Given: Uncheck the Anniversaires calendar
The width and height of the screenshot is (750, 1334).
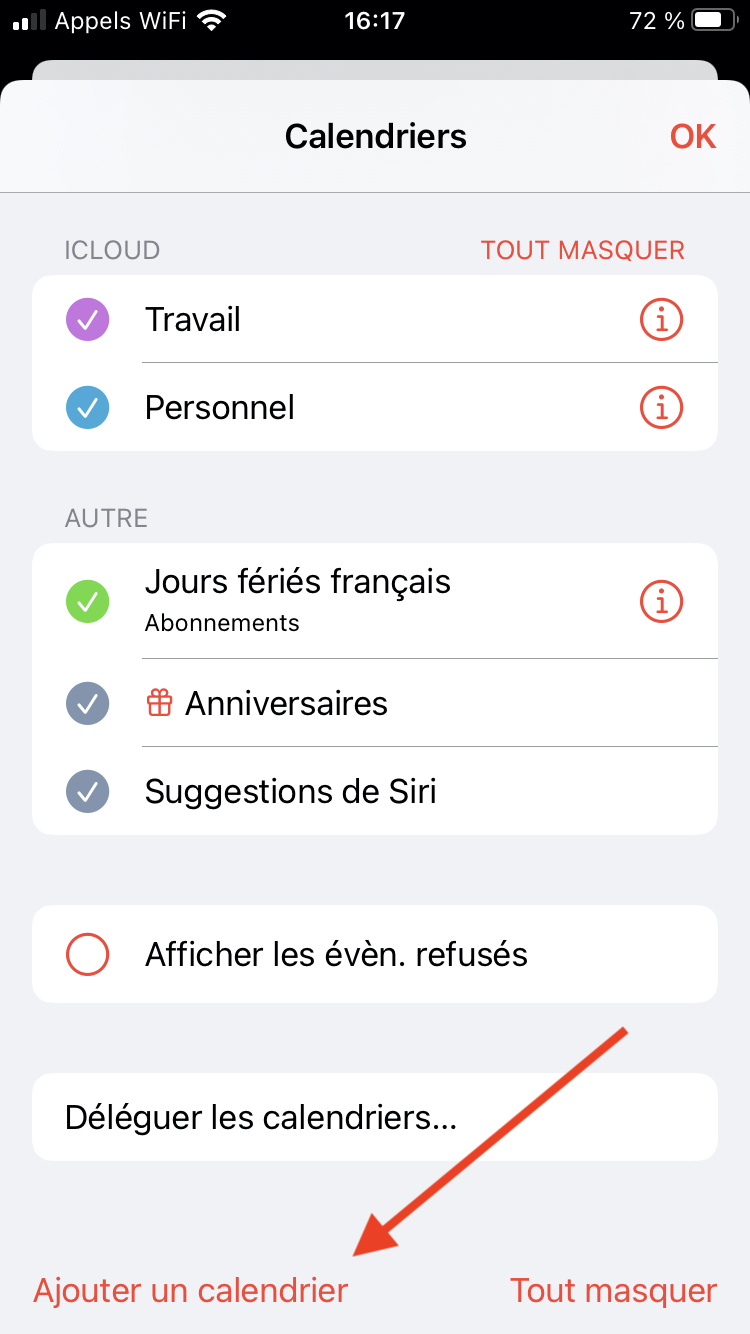Looking at the screenshot, I should [87, 704].
